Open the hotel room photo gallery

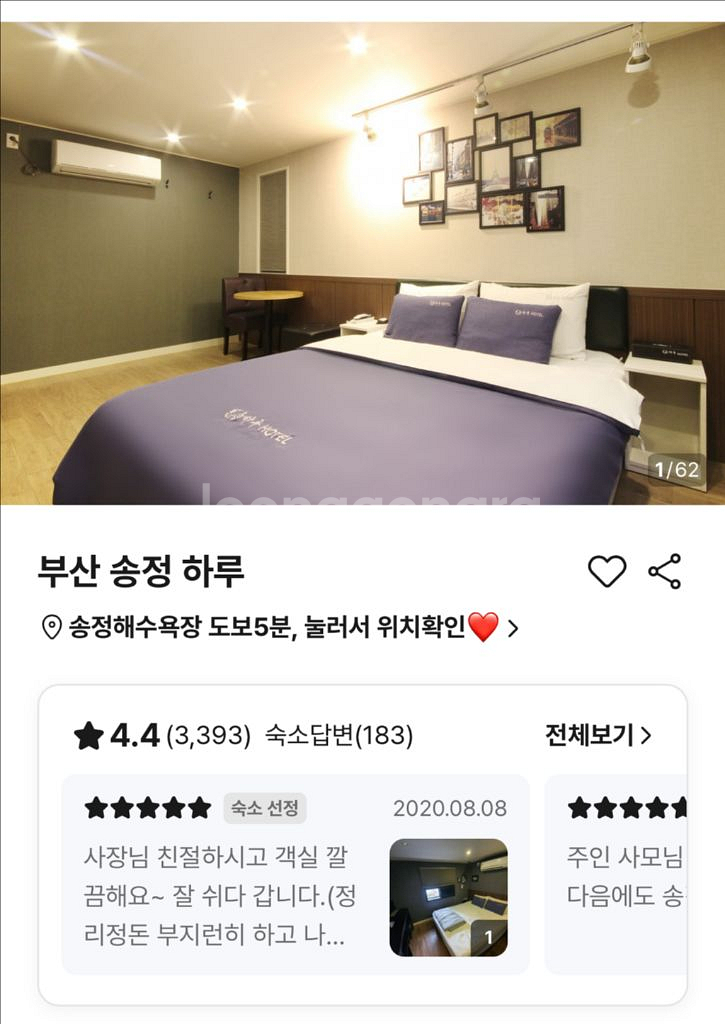[362, 262]
